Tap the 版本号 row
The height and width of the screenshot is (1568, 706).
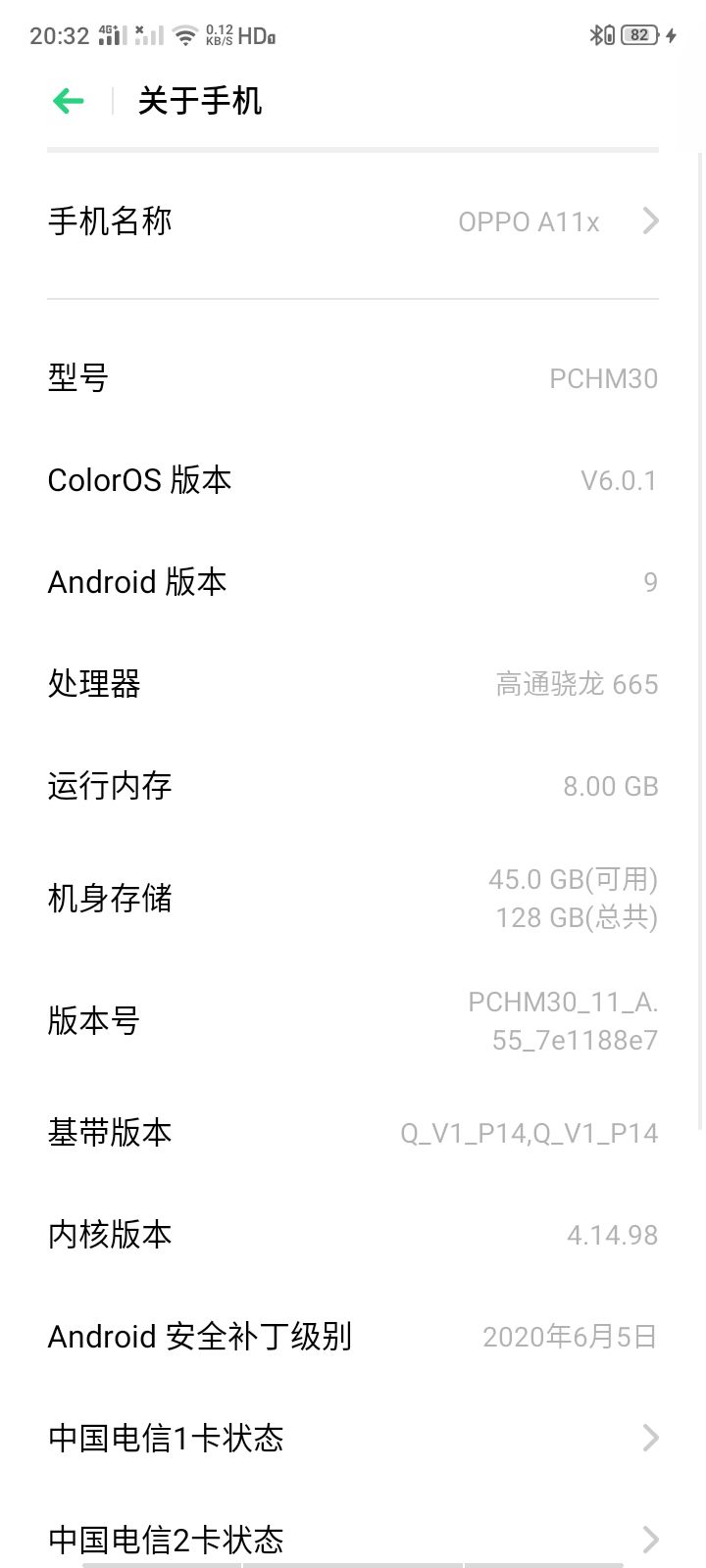coord(353,1020)
